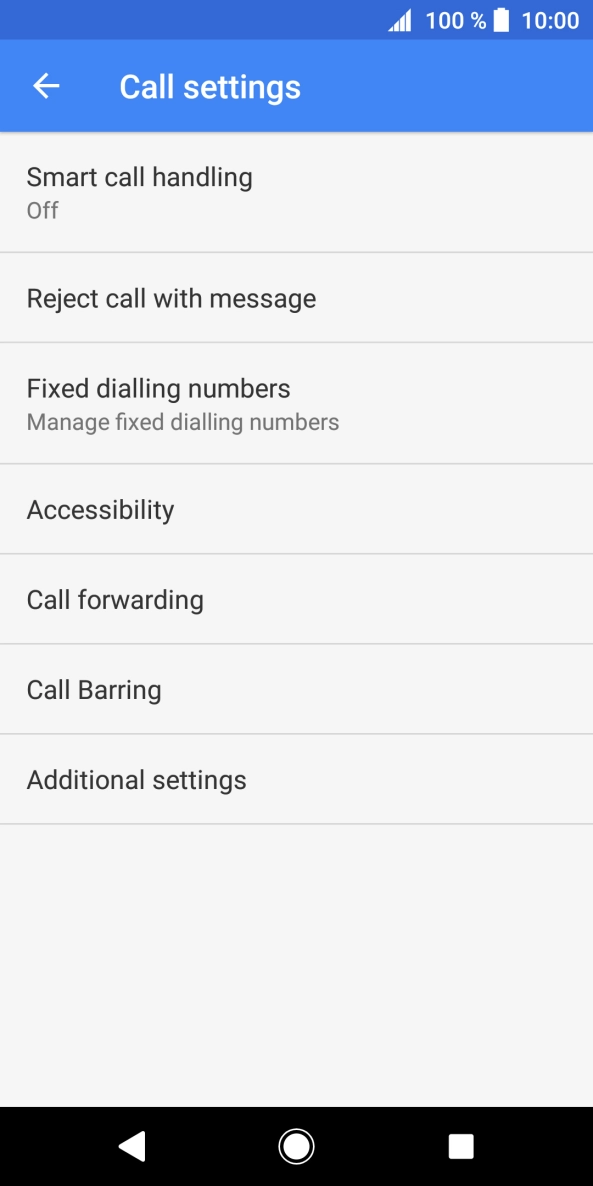Go back using the app bar arrow
Image resolution: width=593 pixels, height=1186 pixels.
coord(46,86)
